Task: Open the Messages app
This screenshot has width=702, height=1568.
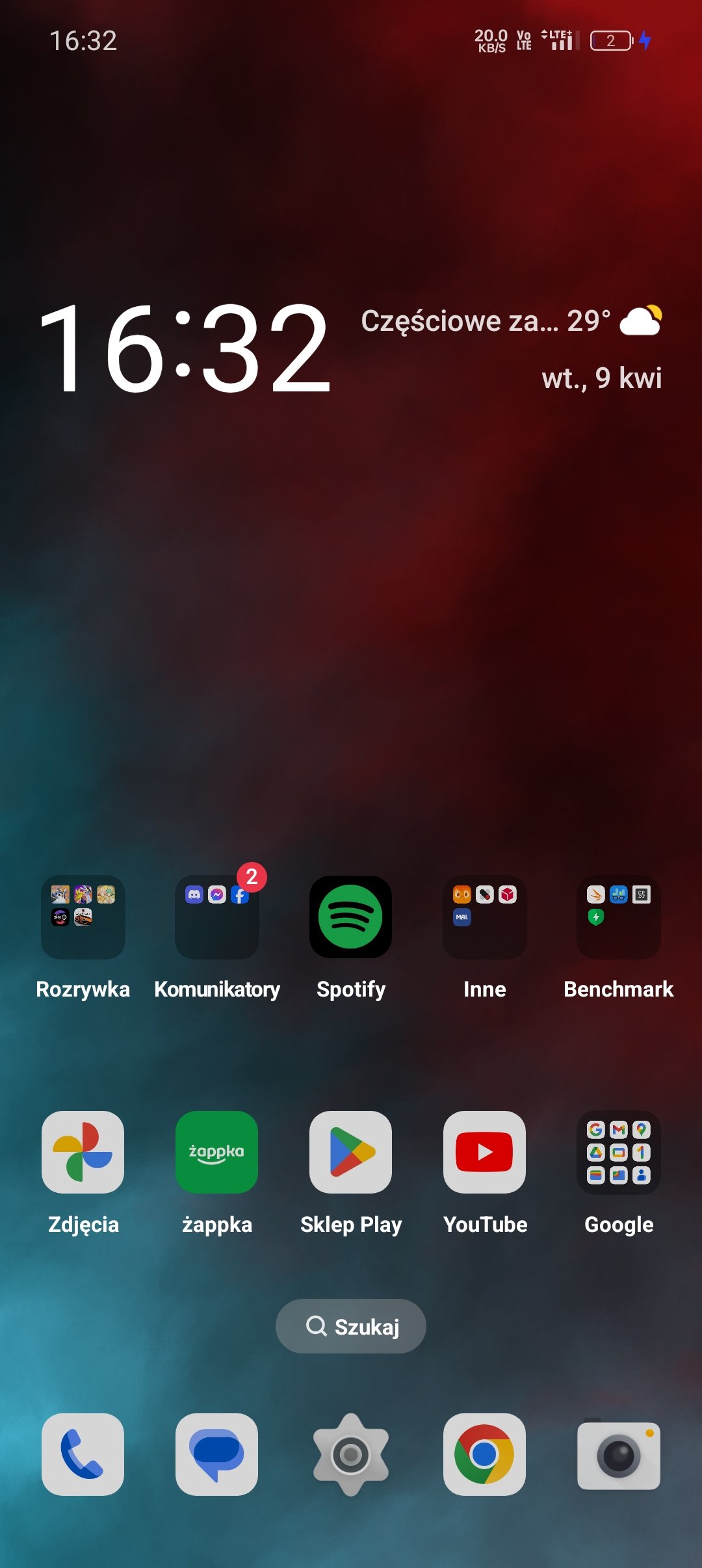Action: (217, 1454)
